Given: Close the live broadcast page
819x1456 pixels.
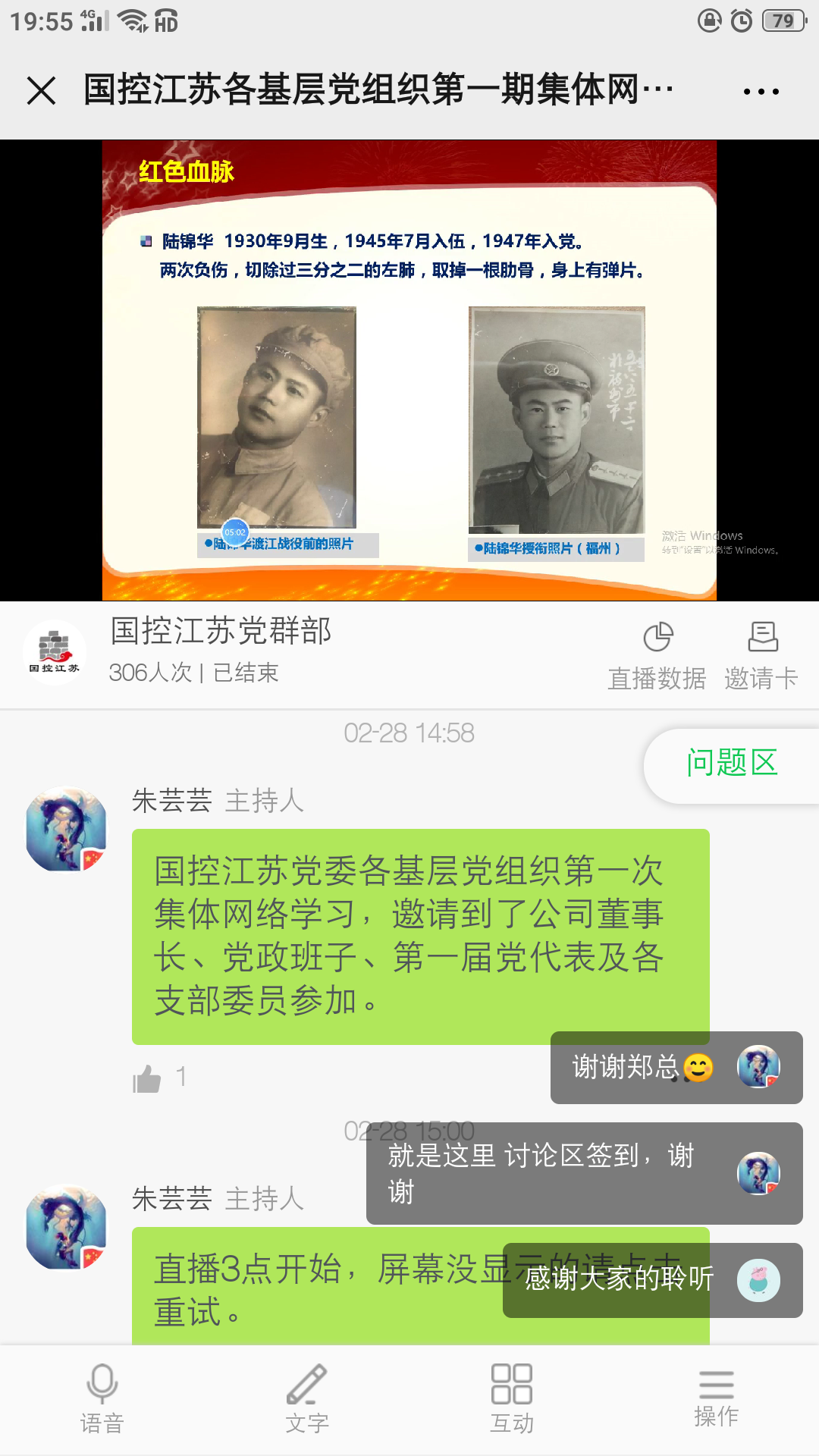Looking at the screenshot, I should pyautogui.click(x=42, y=91).
